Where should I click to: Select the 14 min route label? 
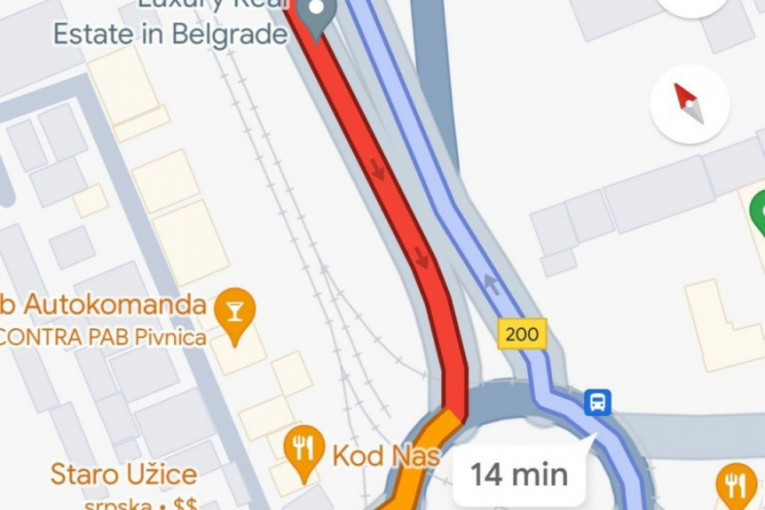pos(518,472)
